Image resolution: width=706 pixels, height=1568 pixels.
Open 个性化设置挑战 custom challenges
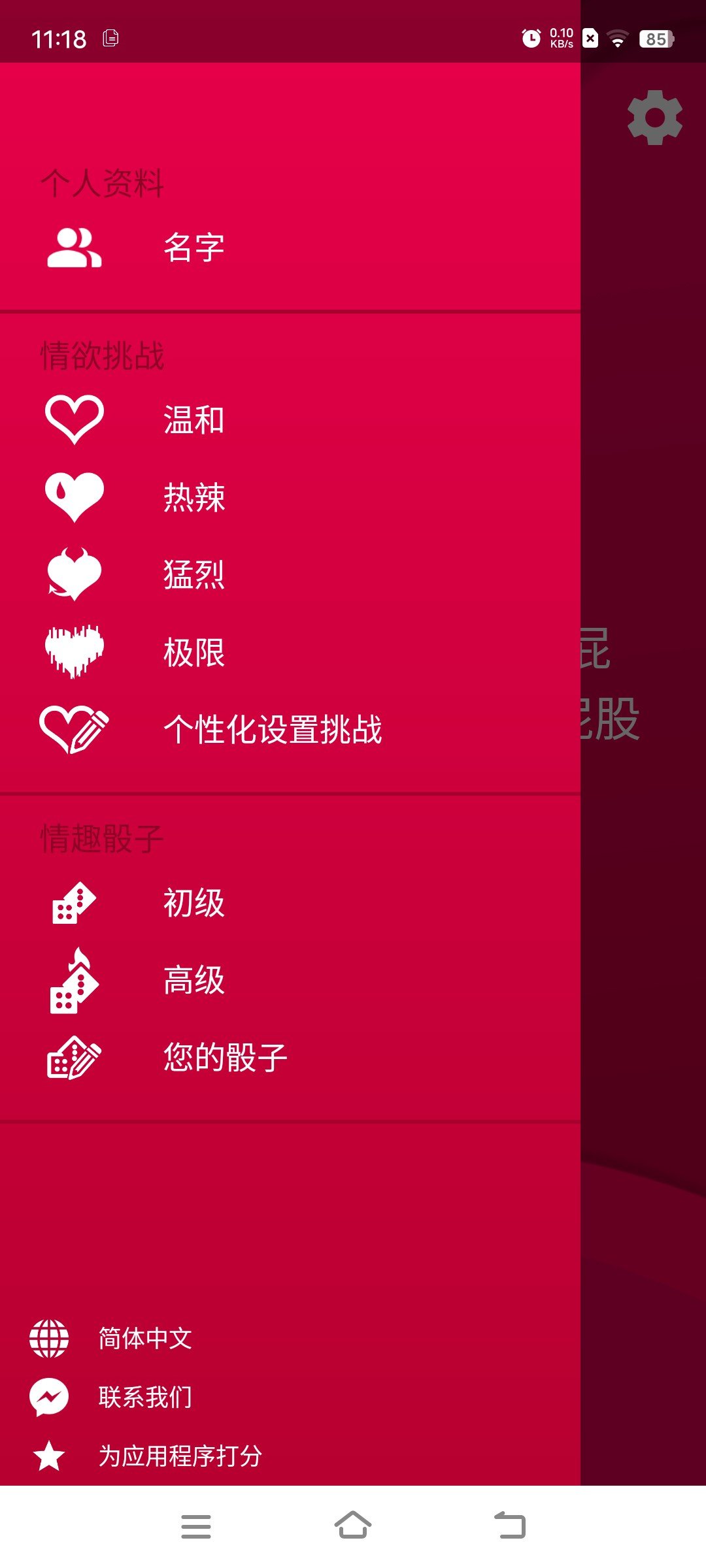coord(272,730)
